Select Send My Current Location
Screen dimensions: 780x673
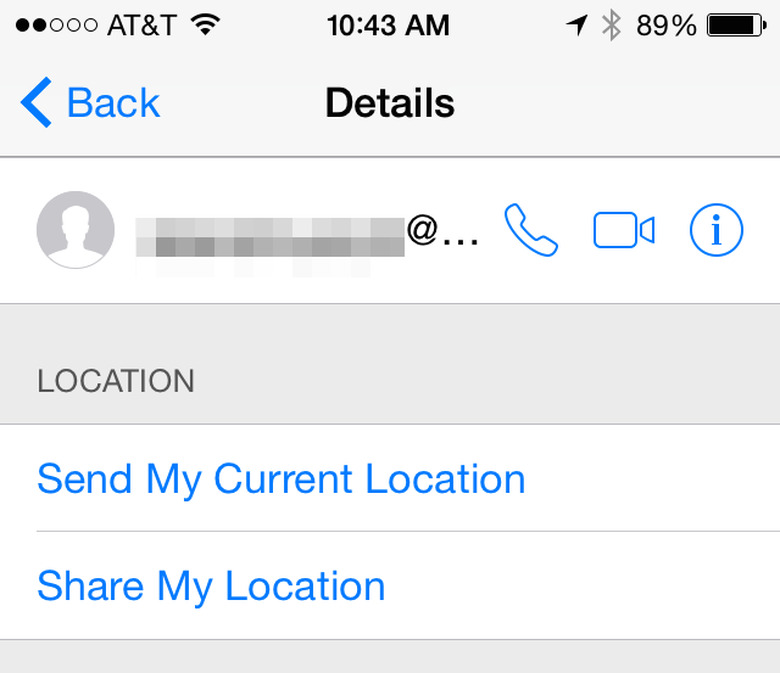pos(281,479)
